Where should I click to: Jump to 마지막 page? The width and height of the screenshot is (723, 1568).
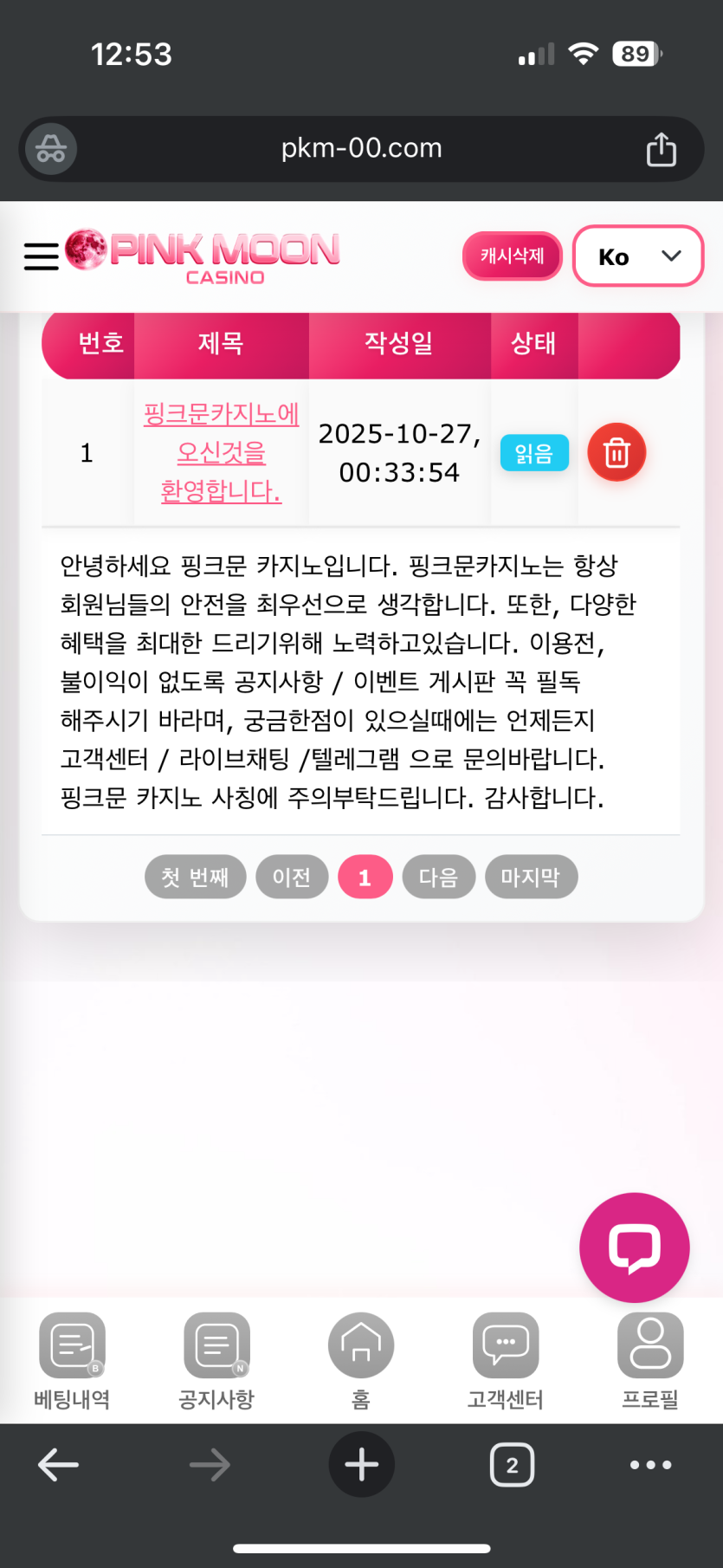click(531, 877)
